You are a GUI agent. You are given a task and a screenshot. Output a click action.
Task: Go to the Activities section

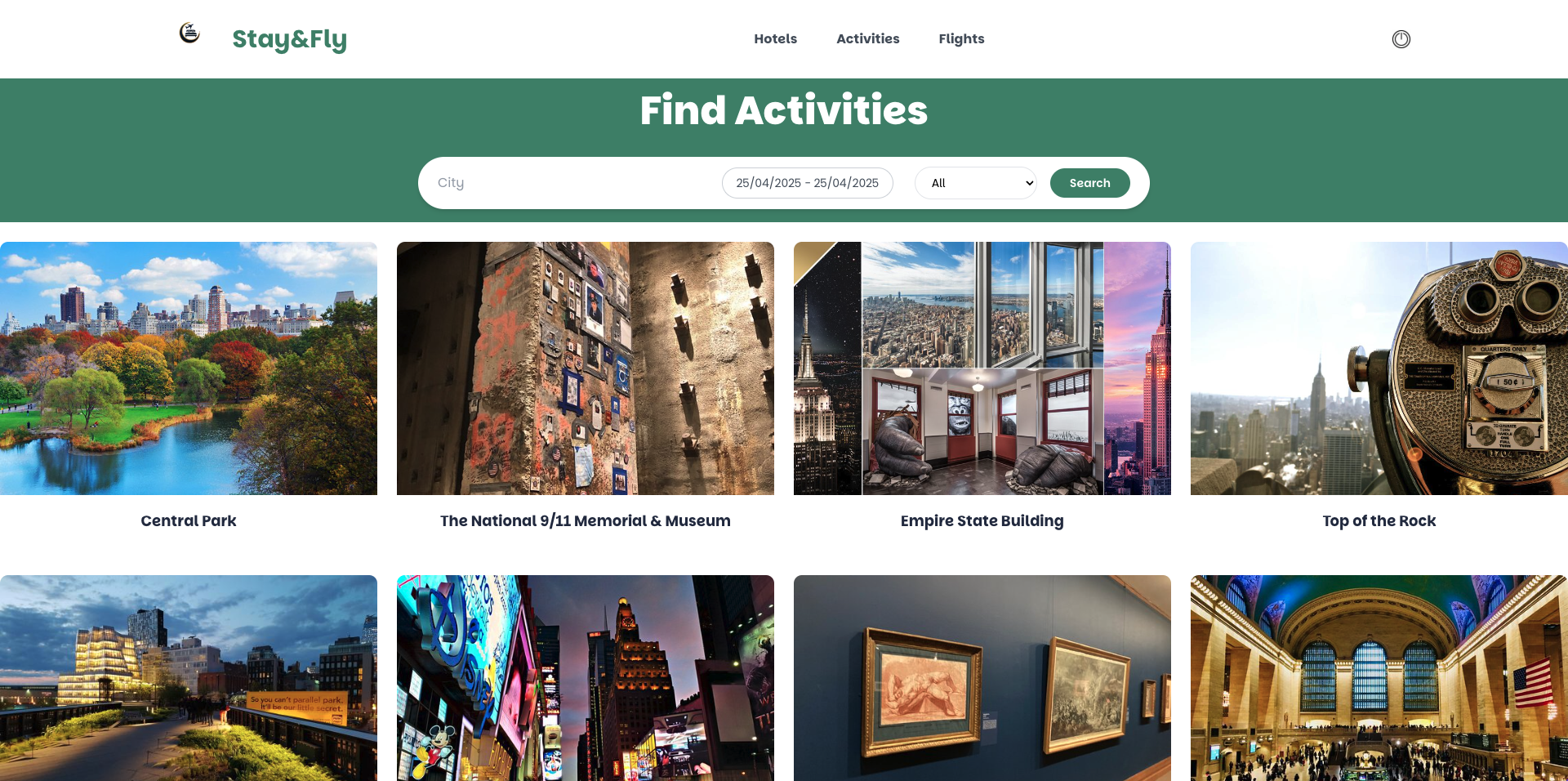click(867, 38)
